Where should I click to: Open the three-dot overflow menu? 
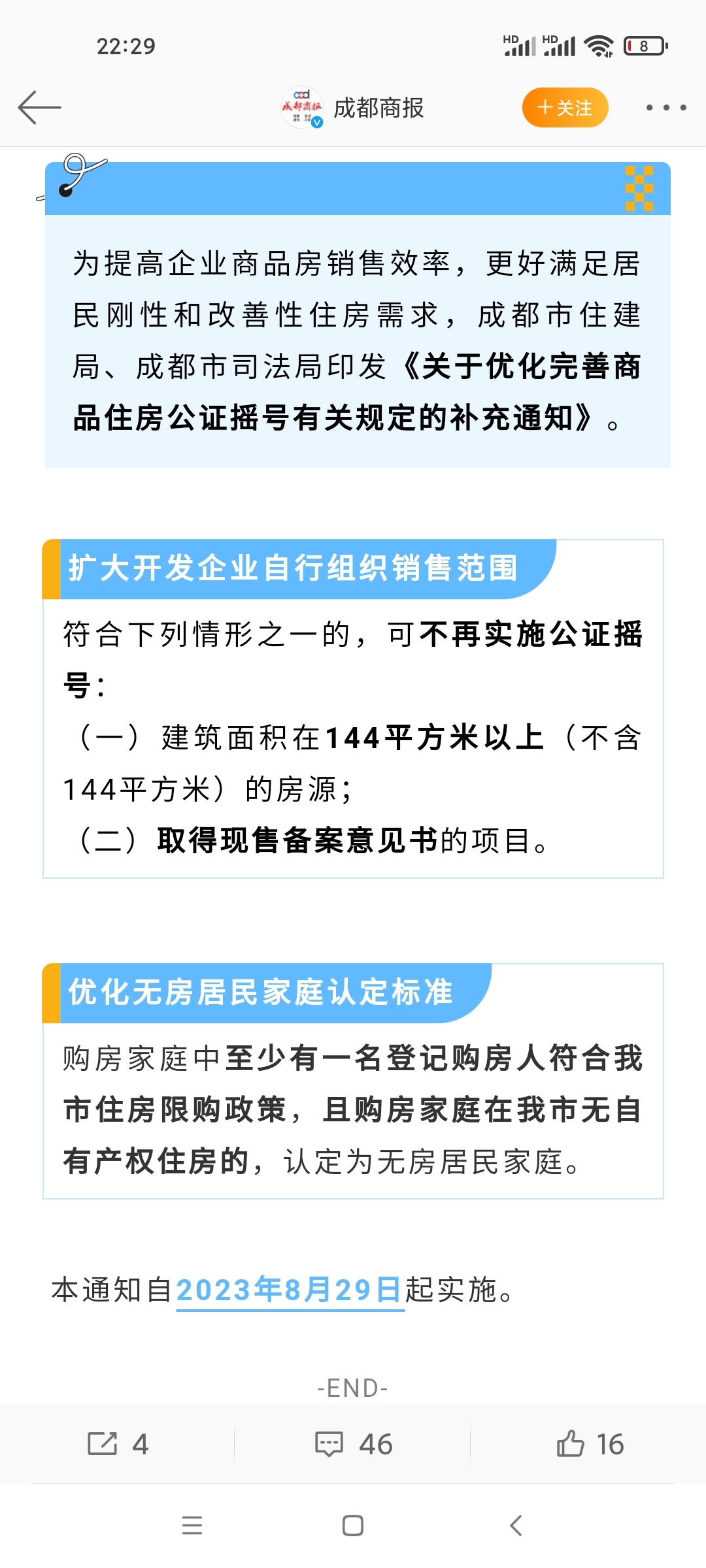665,108
